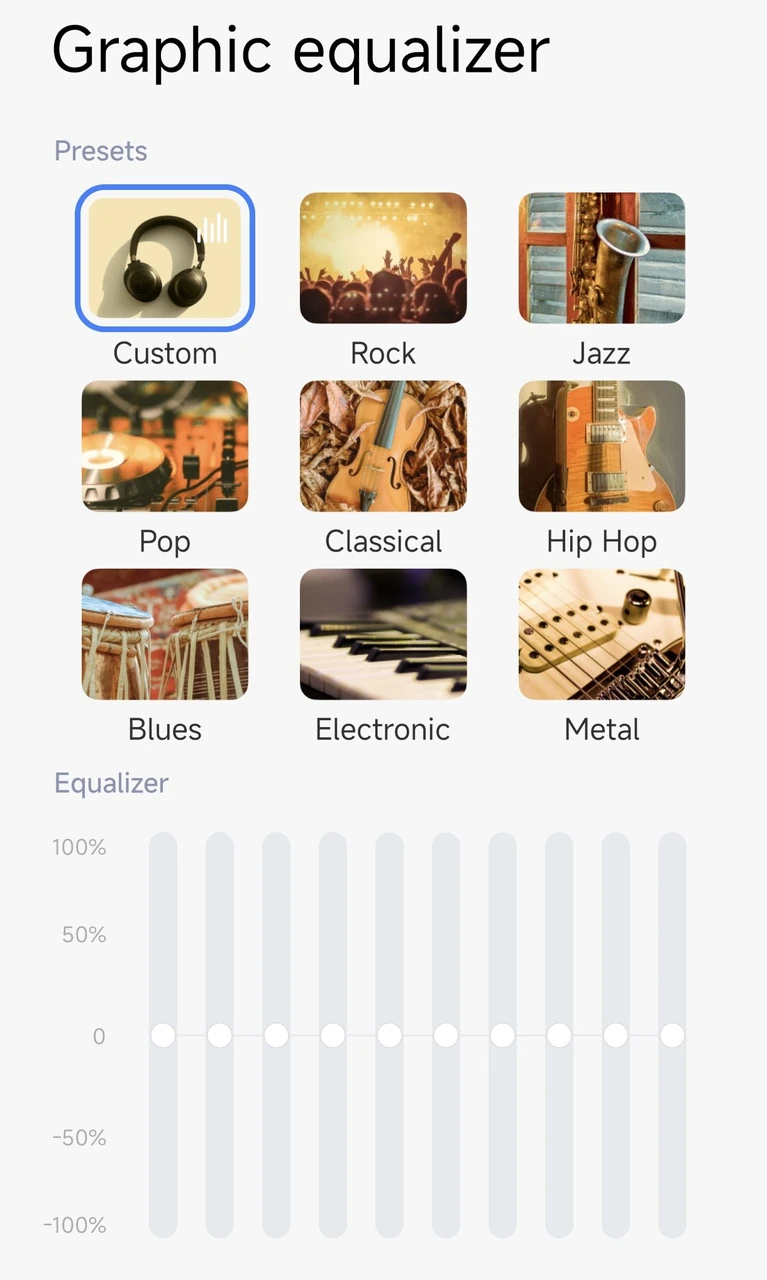Viewport: 767px width, 1280px height.
Task: Select the Custom preset
Action: 165,258
